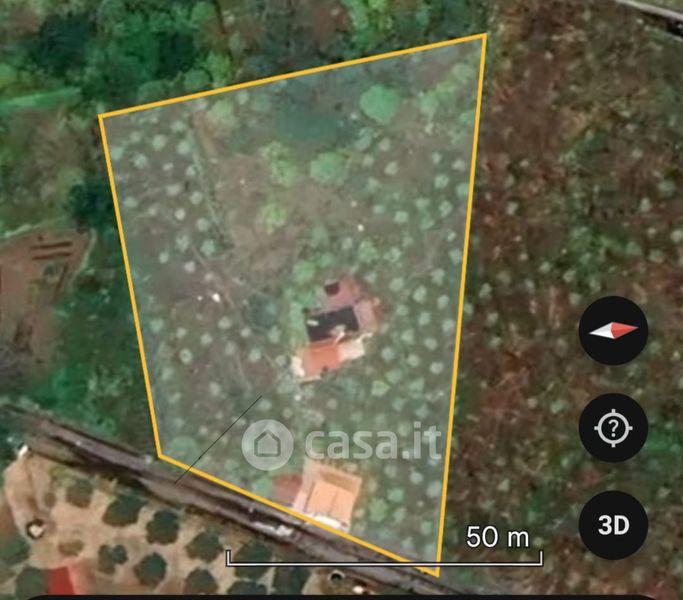The height and width of the screenshot is (600, 683).
Task: Switch the map to 3D view
Action: 613,525
